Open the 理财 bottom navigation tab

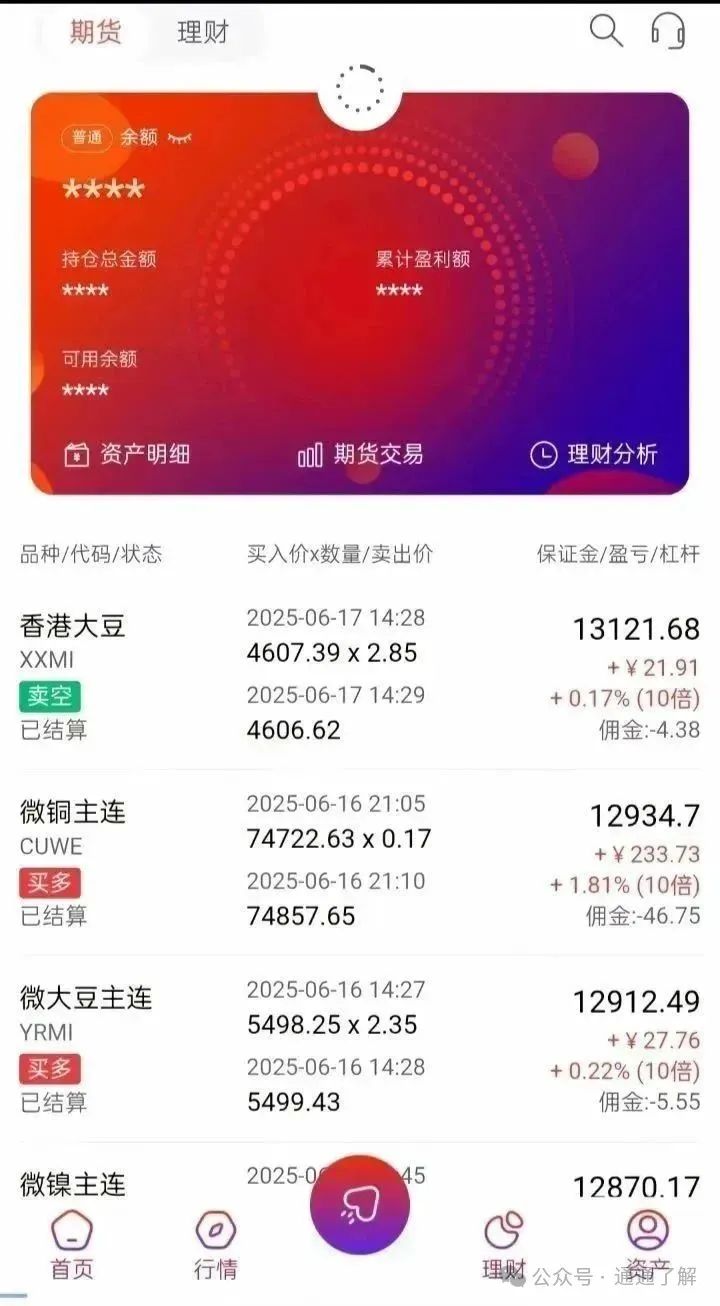click(504, 1245)
